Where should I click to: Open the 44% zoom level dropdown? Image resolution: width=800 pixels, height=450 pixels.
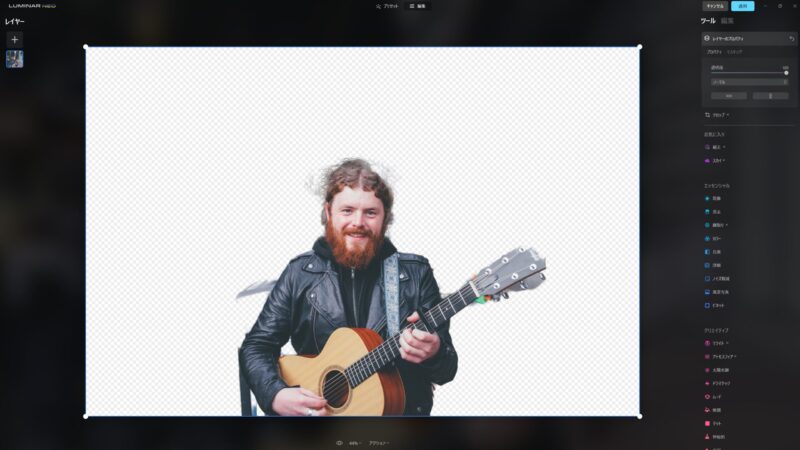[x=355, y=442]
